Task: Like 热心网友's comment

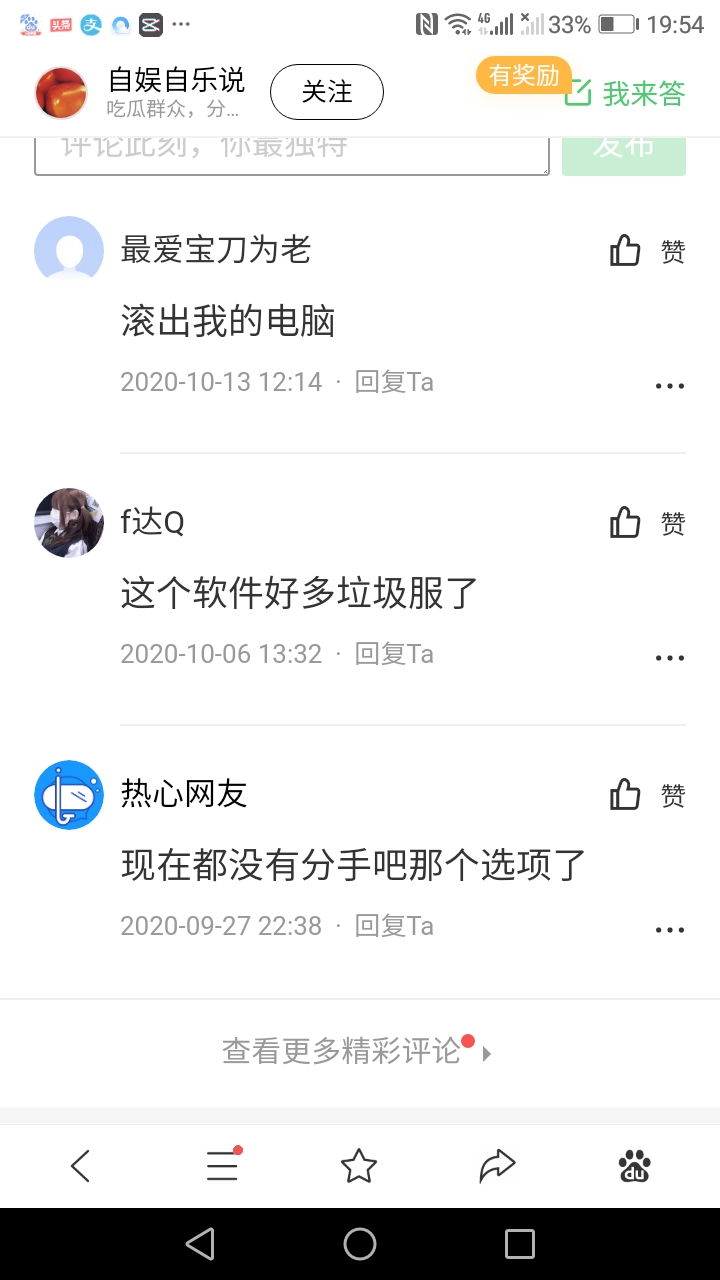Action: click(x=625, y=794)
